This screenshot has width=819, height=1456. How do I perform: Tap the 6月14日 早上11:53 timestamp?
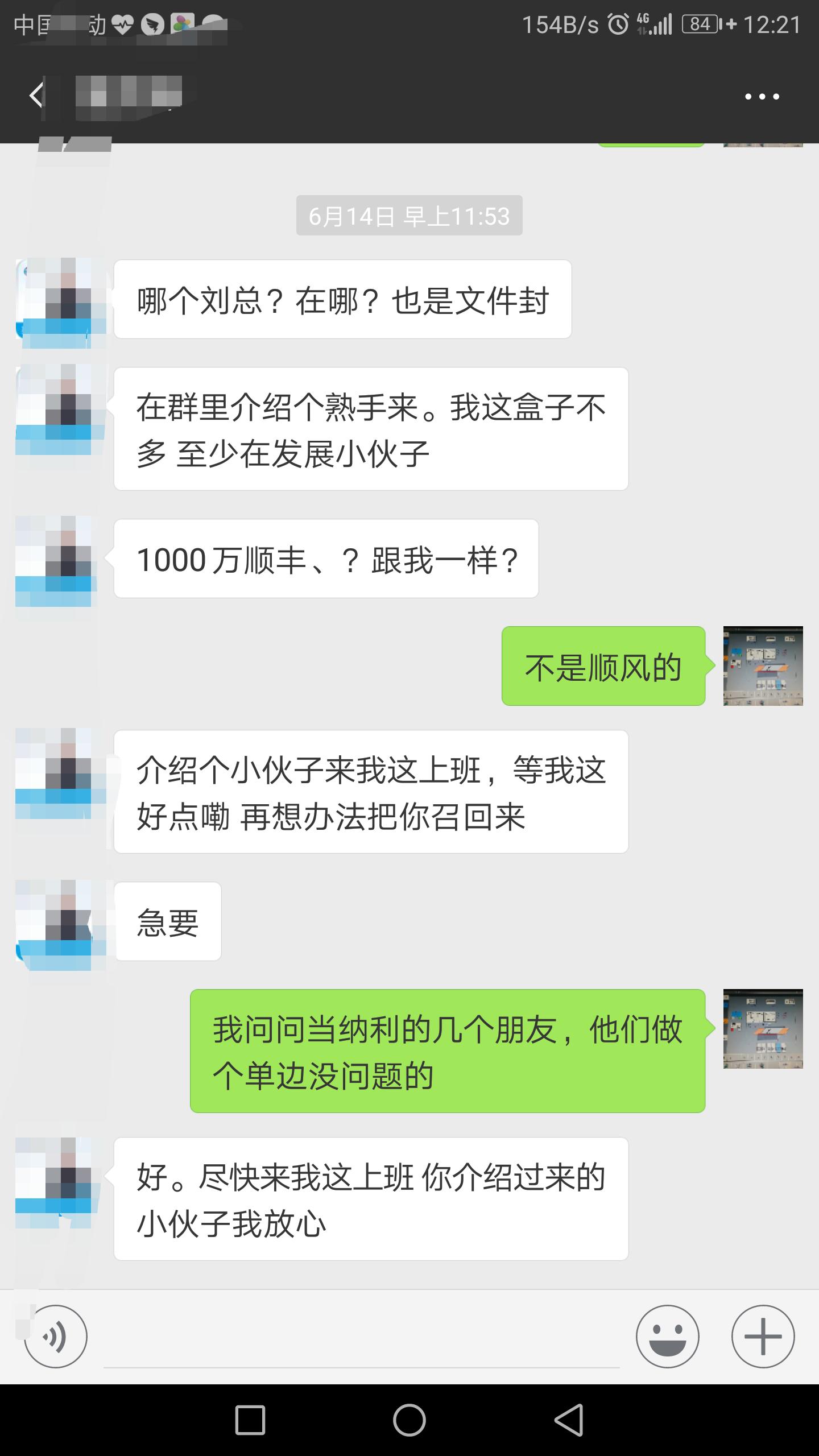pos(409,215)
